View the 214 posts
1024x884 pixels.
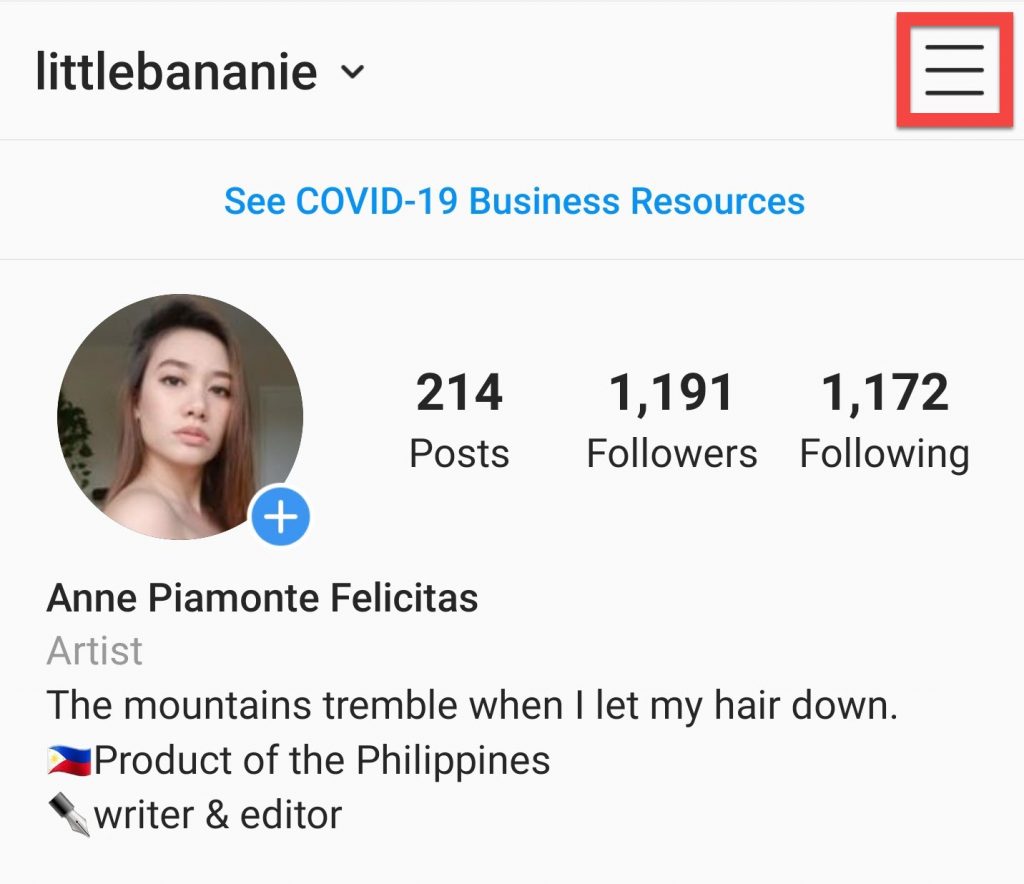click(459, 420)
